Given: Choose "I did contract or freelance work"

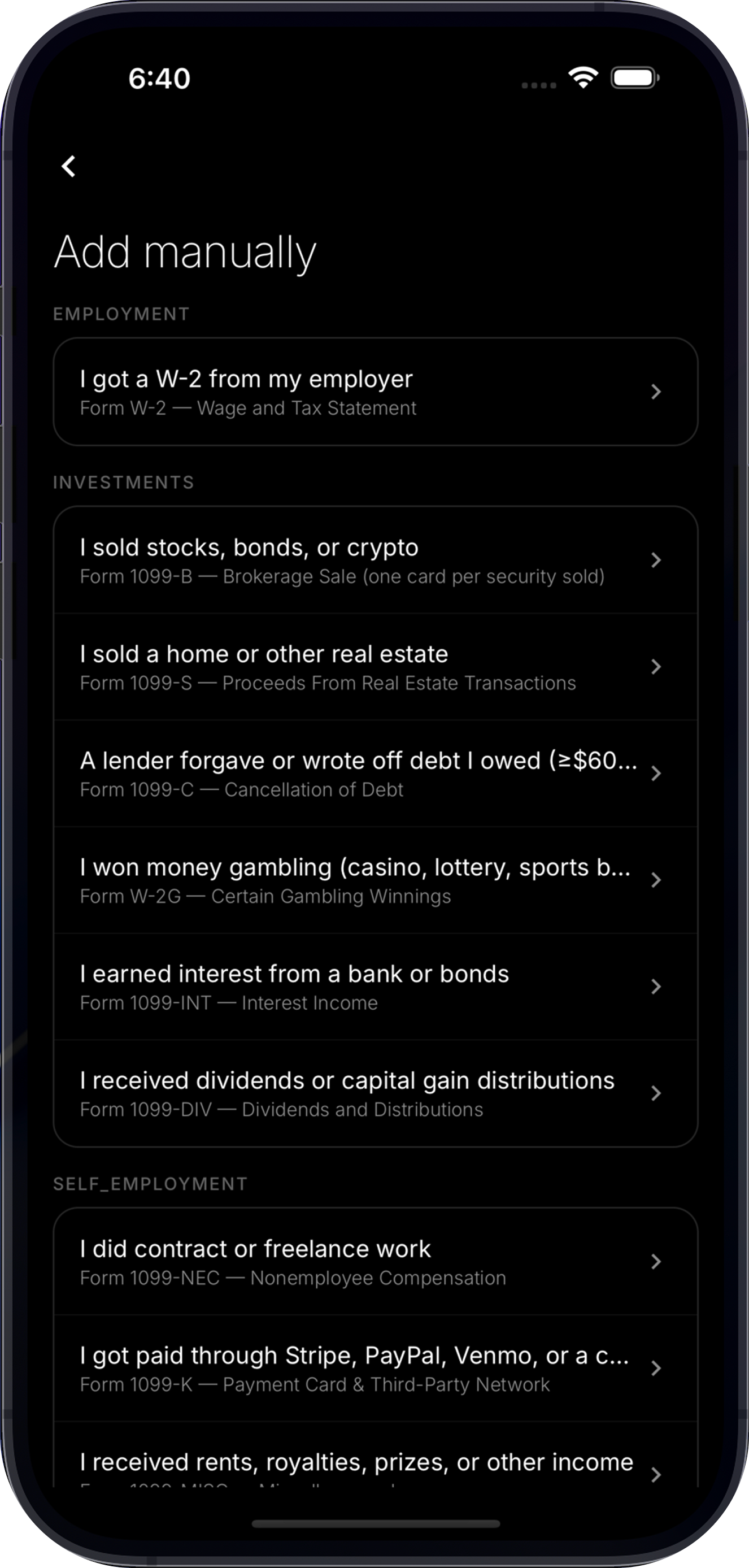Looking at the screenshot, I should point(376,1262).
